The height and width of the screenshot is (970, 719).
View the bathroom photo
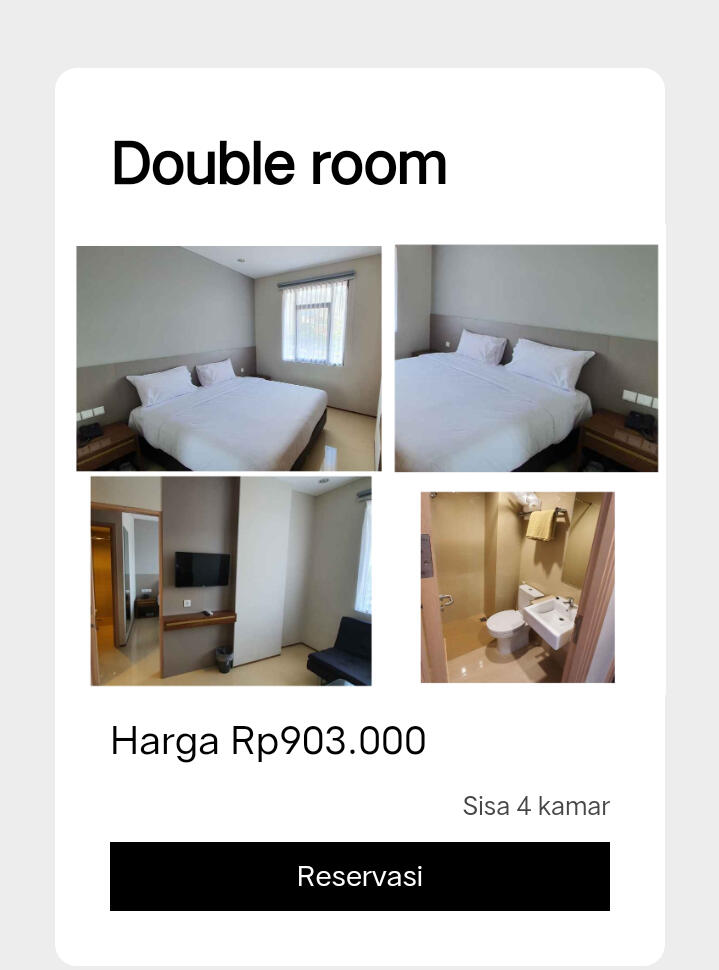517,587
